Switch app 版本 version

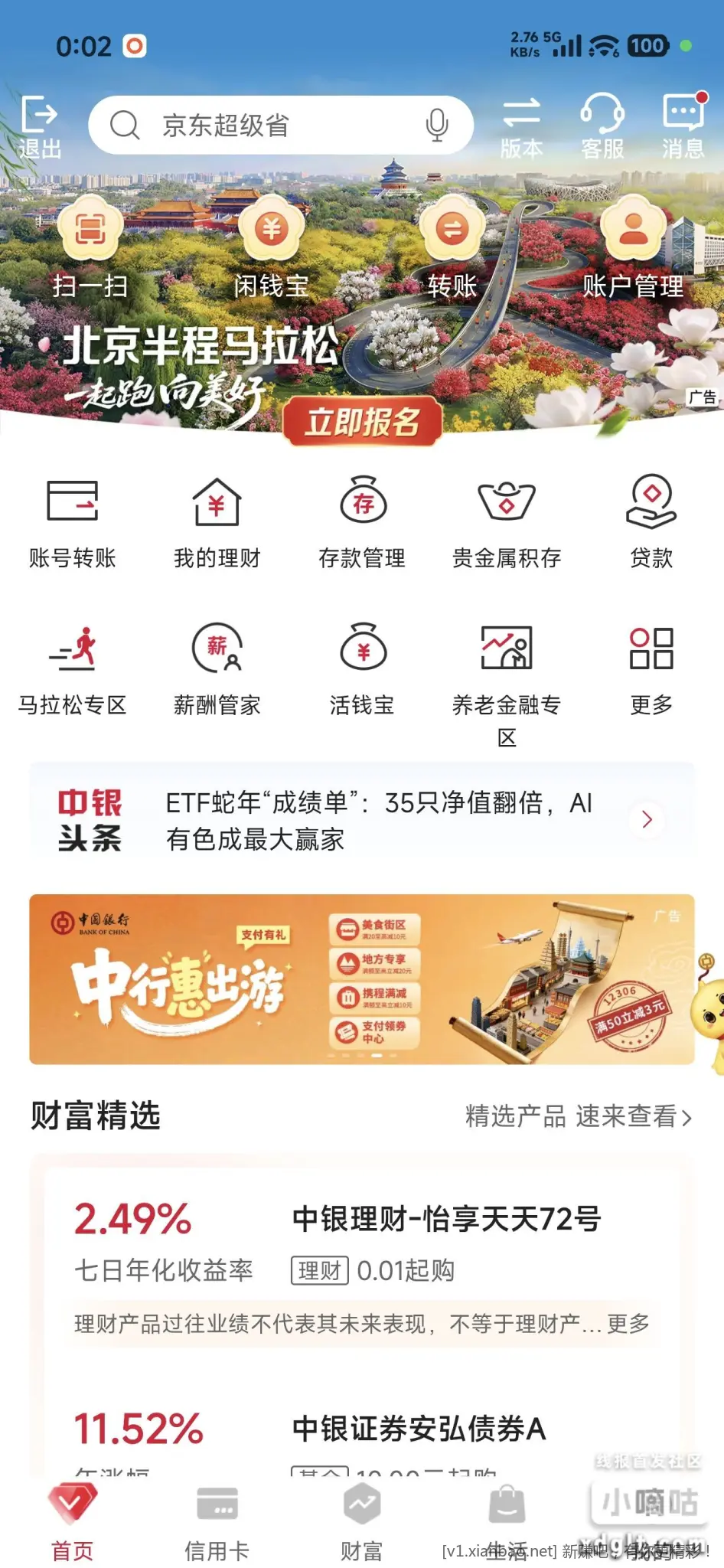tap(522, 127)
